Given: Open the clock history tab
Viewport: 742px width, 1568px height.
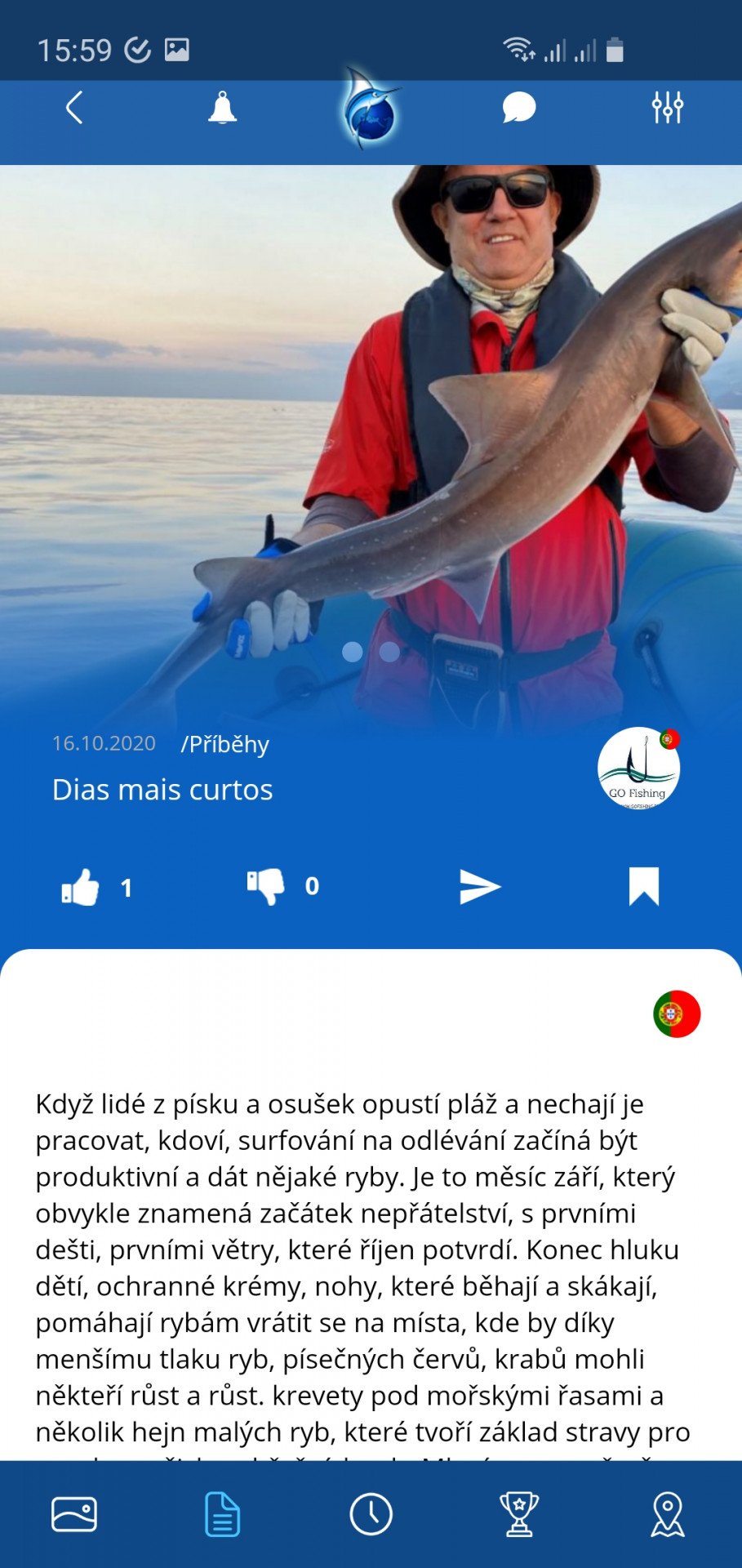Looking at the screenshot, I should (371, 1514).
